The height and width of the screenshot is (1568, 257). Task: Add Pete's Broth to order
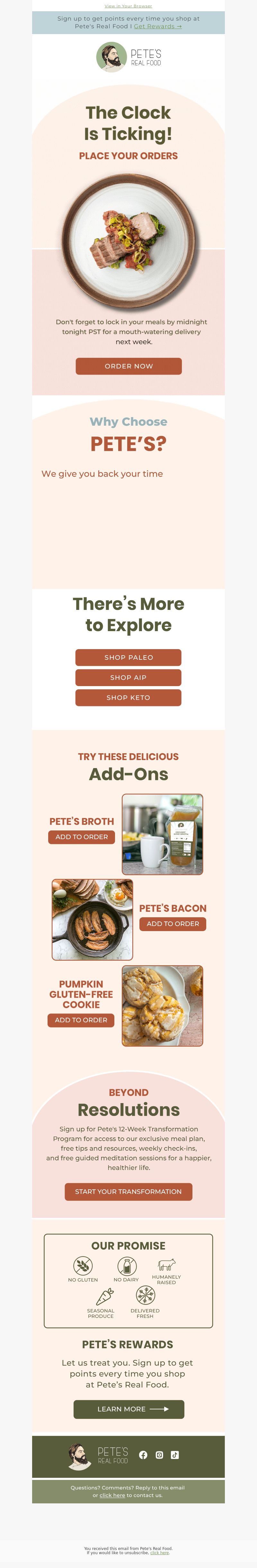pos(81,837)
